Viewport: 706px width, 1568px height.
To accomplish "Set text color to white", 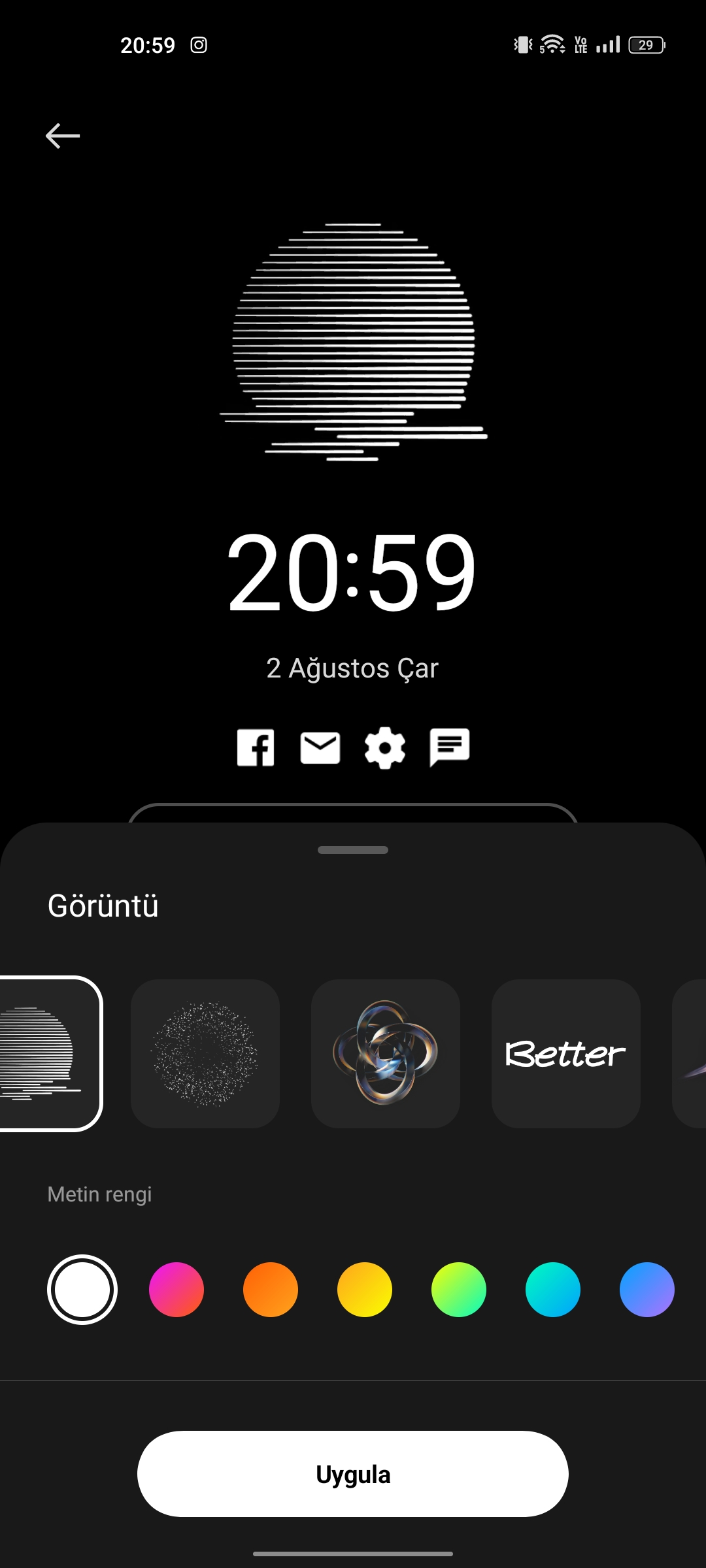I will click(82, 1290).
